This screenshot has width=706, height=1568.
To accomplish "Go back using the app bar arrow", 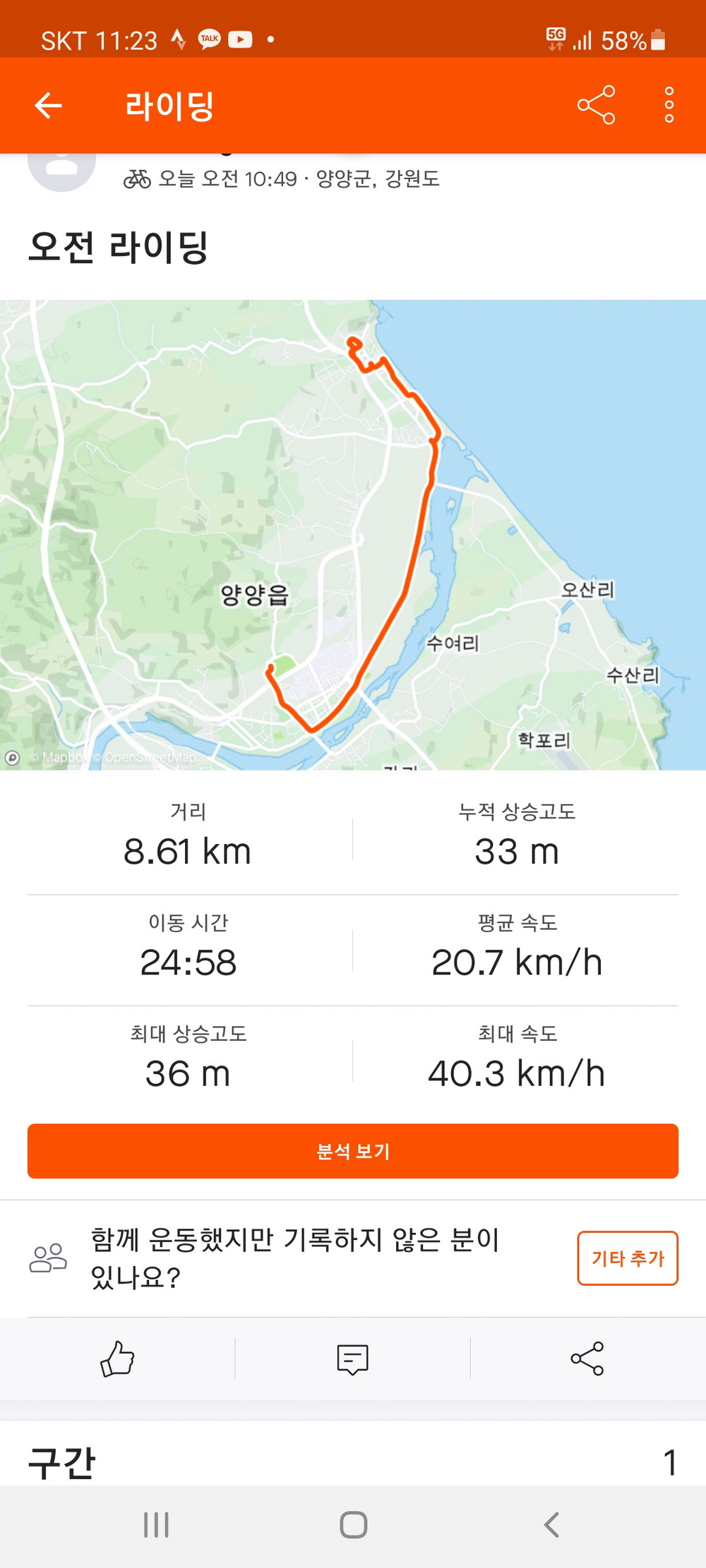I will tap(48, 106).
